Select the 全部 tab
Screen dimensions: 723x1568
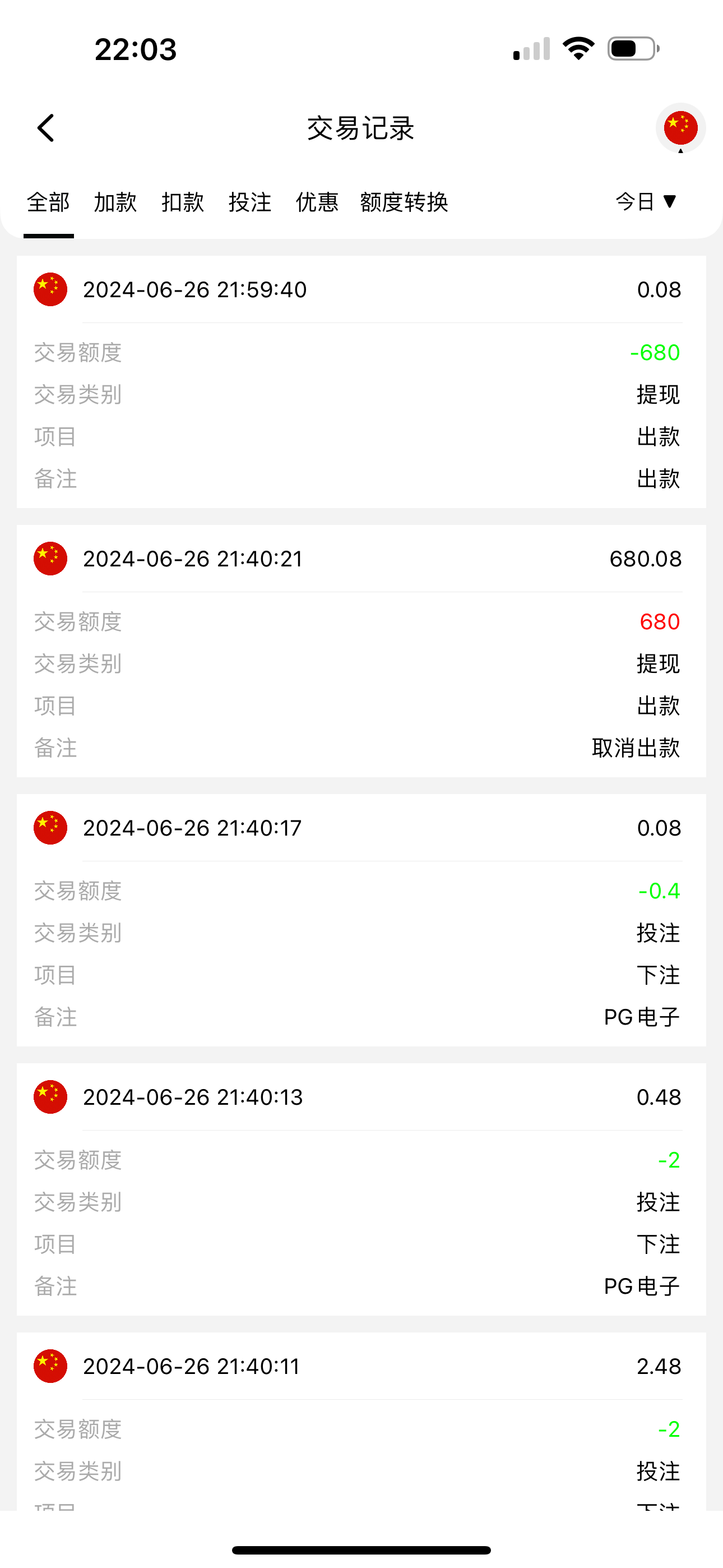pos(48,202)
